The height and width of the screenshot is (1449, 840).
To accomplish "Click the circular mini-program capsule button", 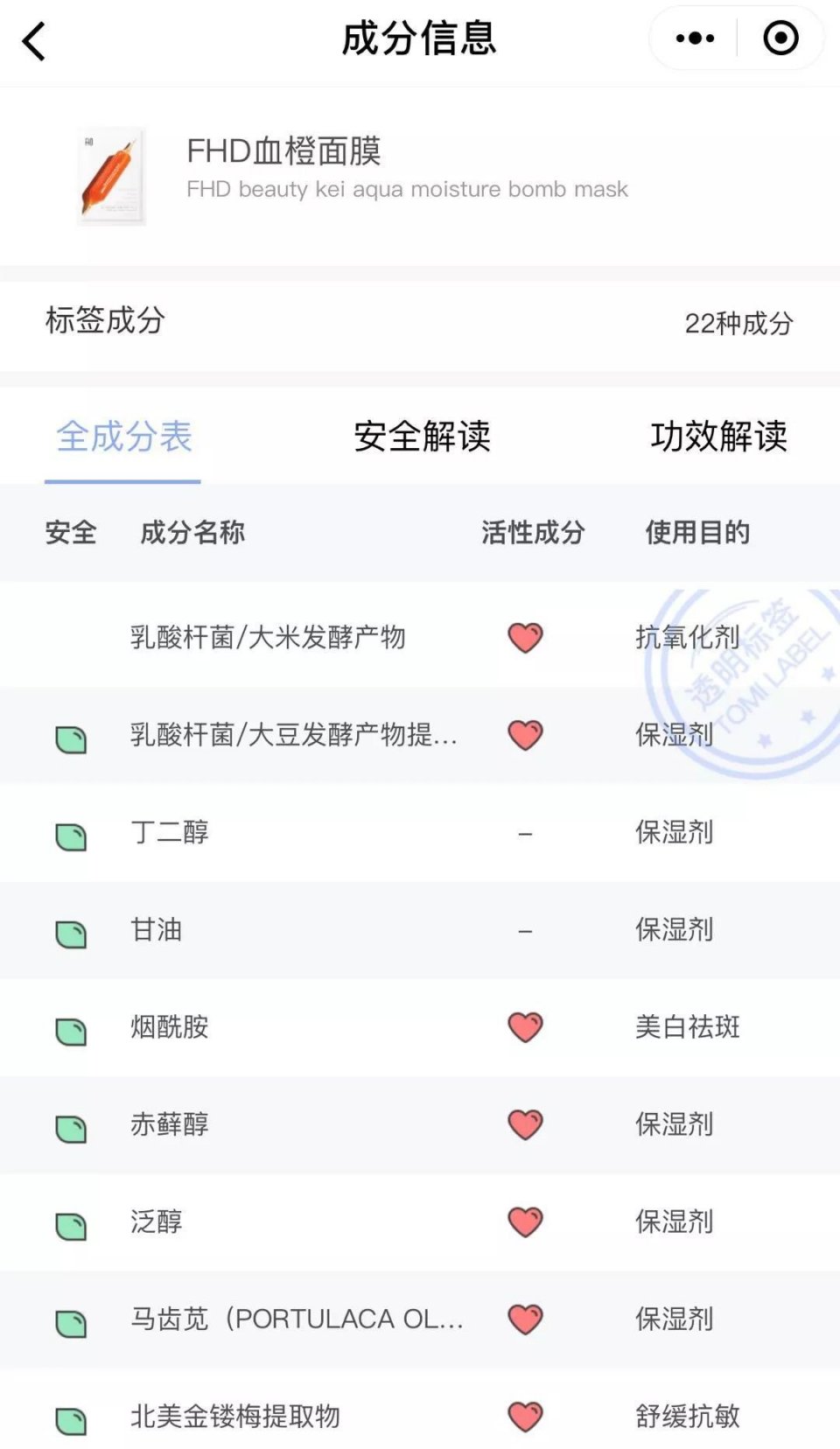I will (780, 38).
